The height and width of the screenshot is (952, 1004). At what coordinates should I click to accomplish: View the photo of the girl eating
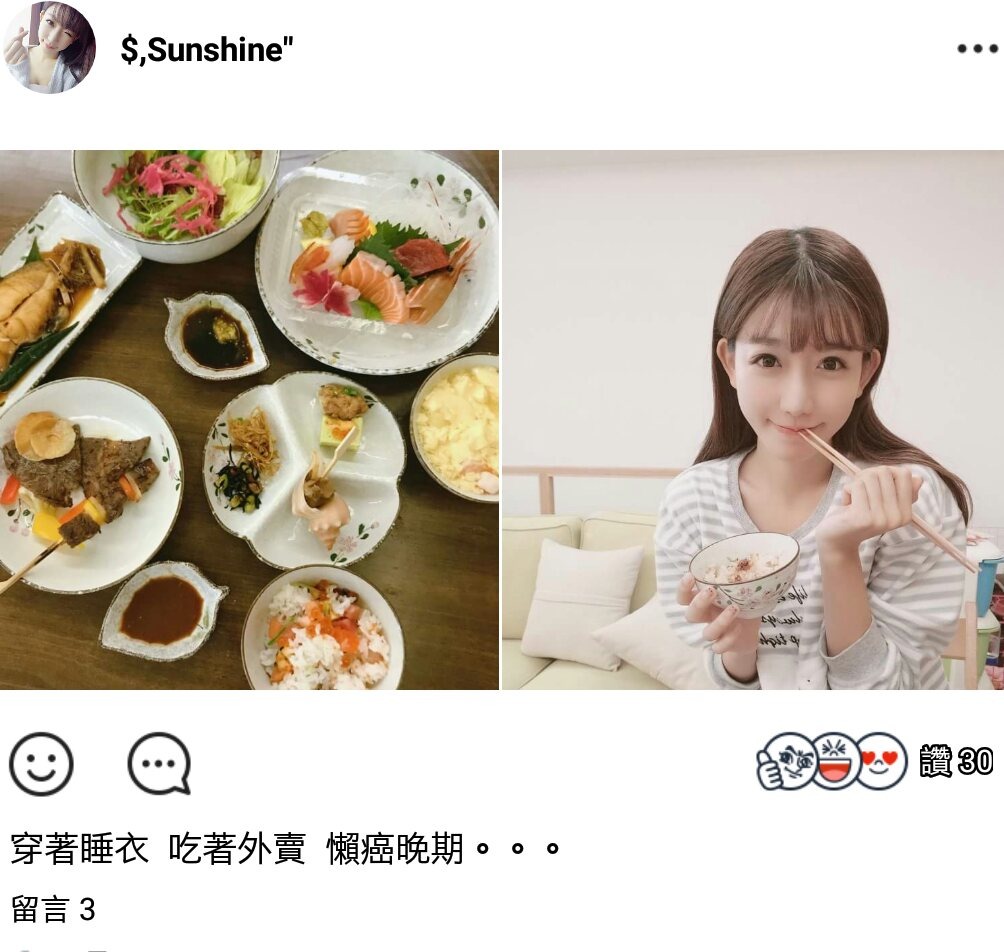click(752, 420)
